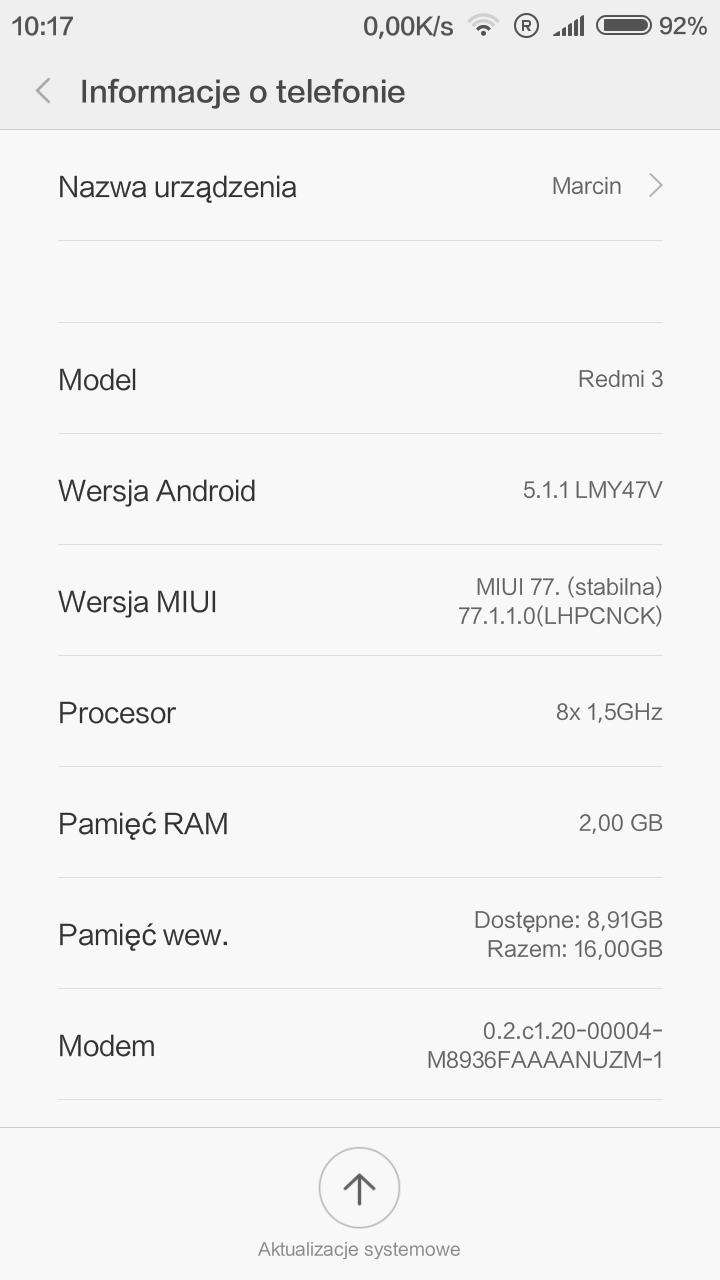Open the Nazwa urządzenia row
Viewport: 720px width, 1280px height.
pos(360,187)
